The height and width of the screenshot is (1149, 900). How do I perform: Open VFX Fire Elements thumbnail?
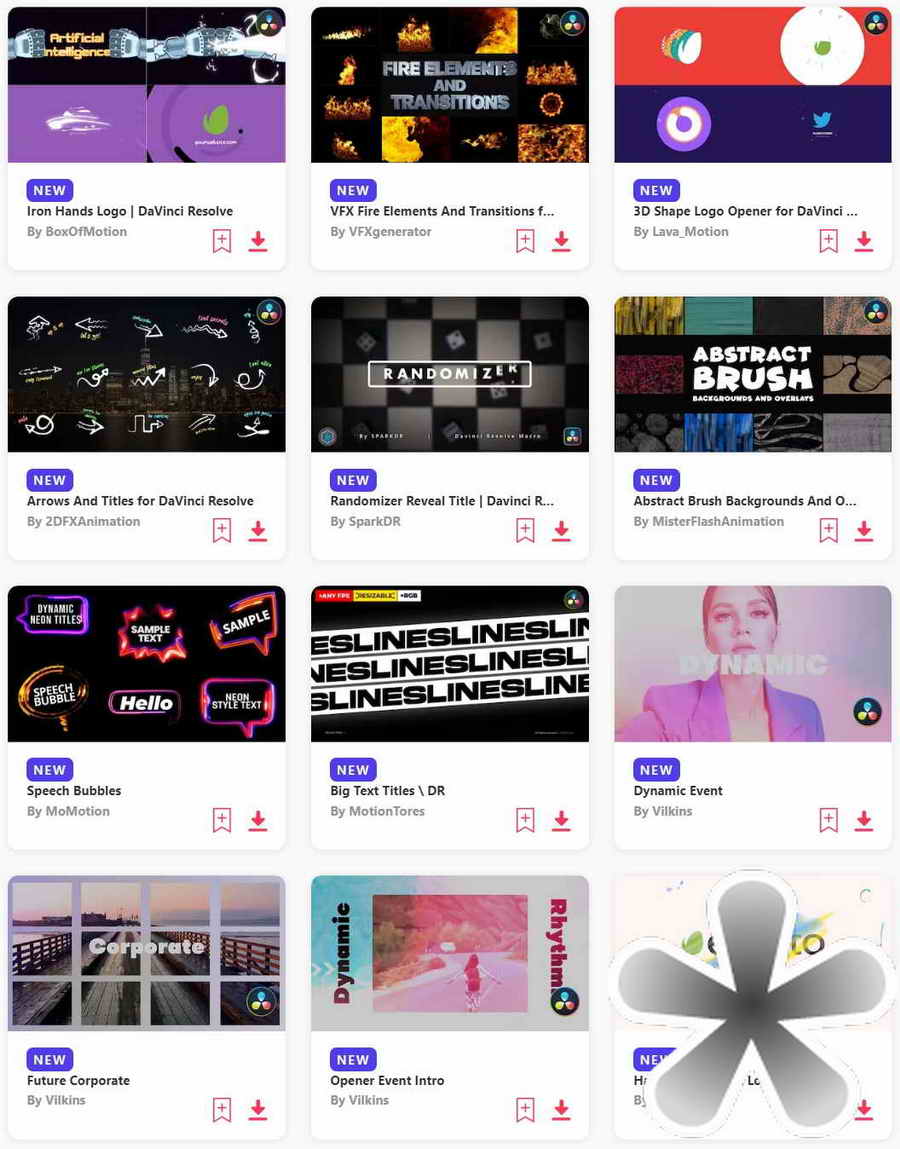click(x=449, y=85)
